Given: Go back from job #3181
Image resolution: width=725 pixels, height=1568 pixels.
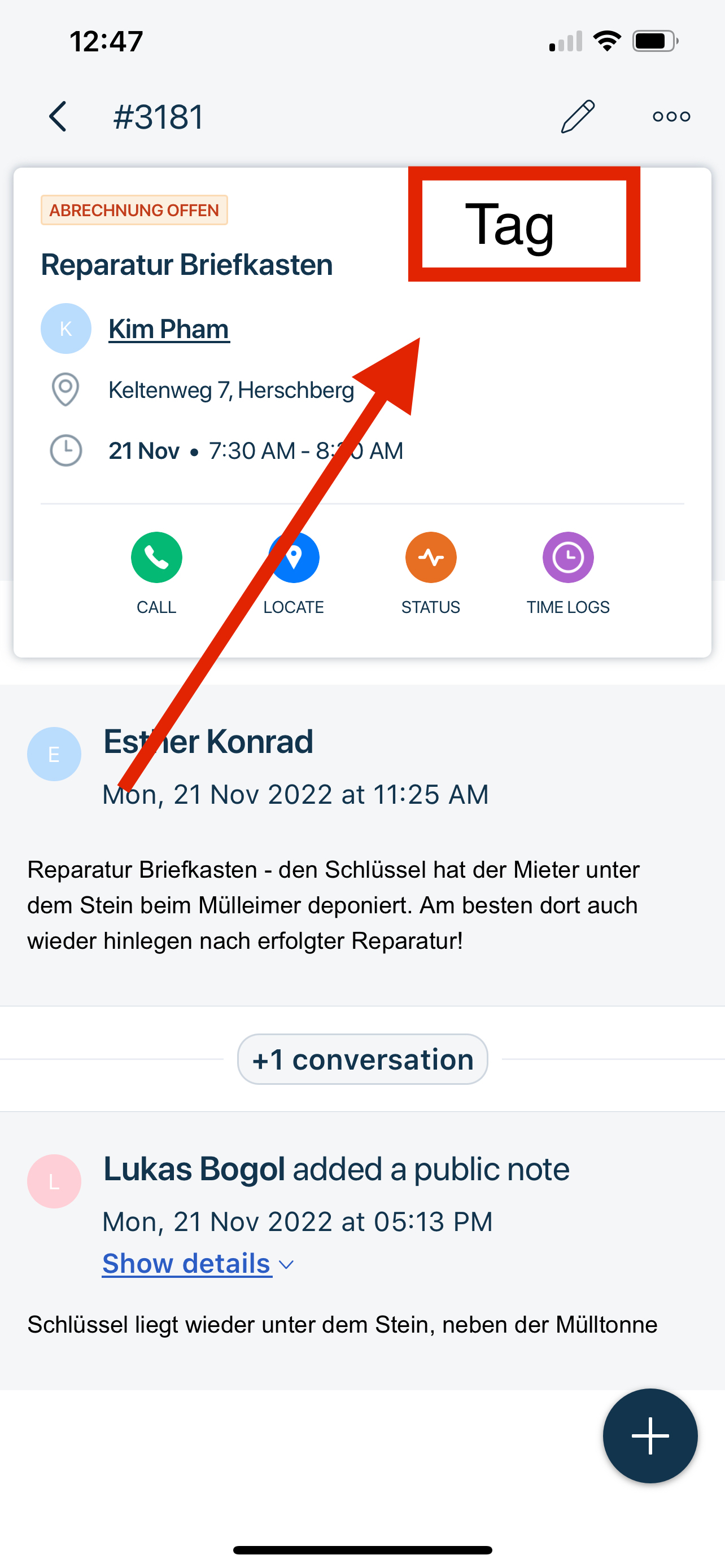Looking at the screenshot, I should tap(58, 116).
